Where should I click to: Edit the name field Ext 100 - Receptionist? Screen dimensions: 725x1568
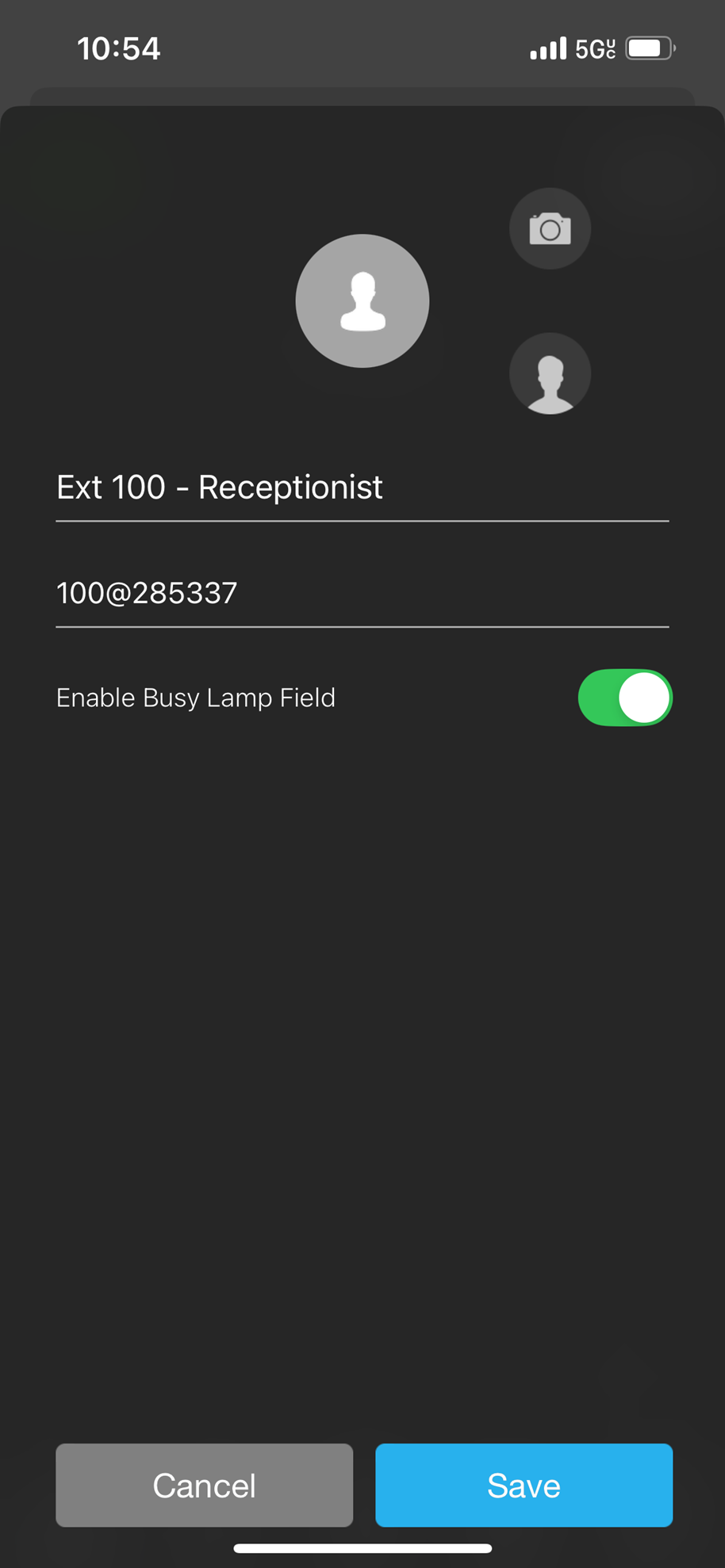coord(362,488)
